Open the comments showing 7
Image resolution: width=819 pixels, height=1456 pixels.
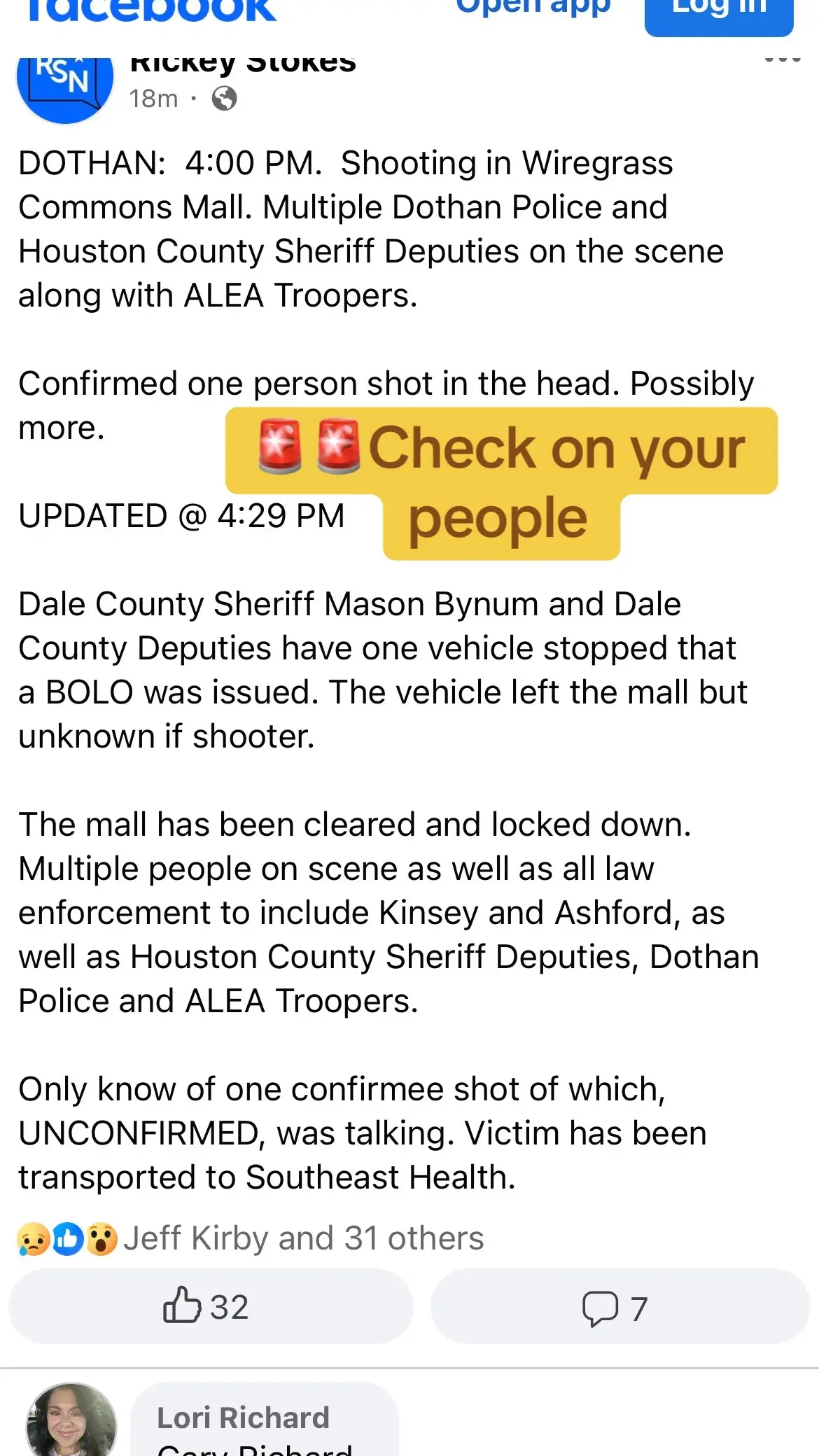click(619, 1304)
